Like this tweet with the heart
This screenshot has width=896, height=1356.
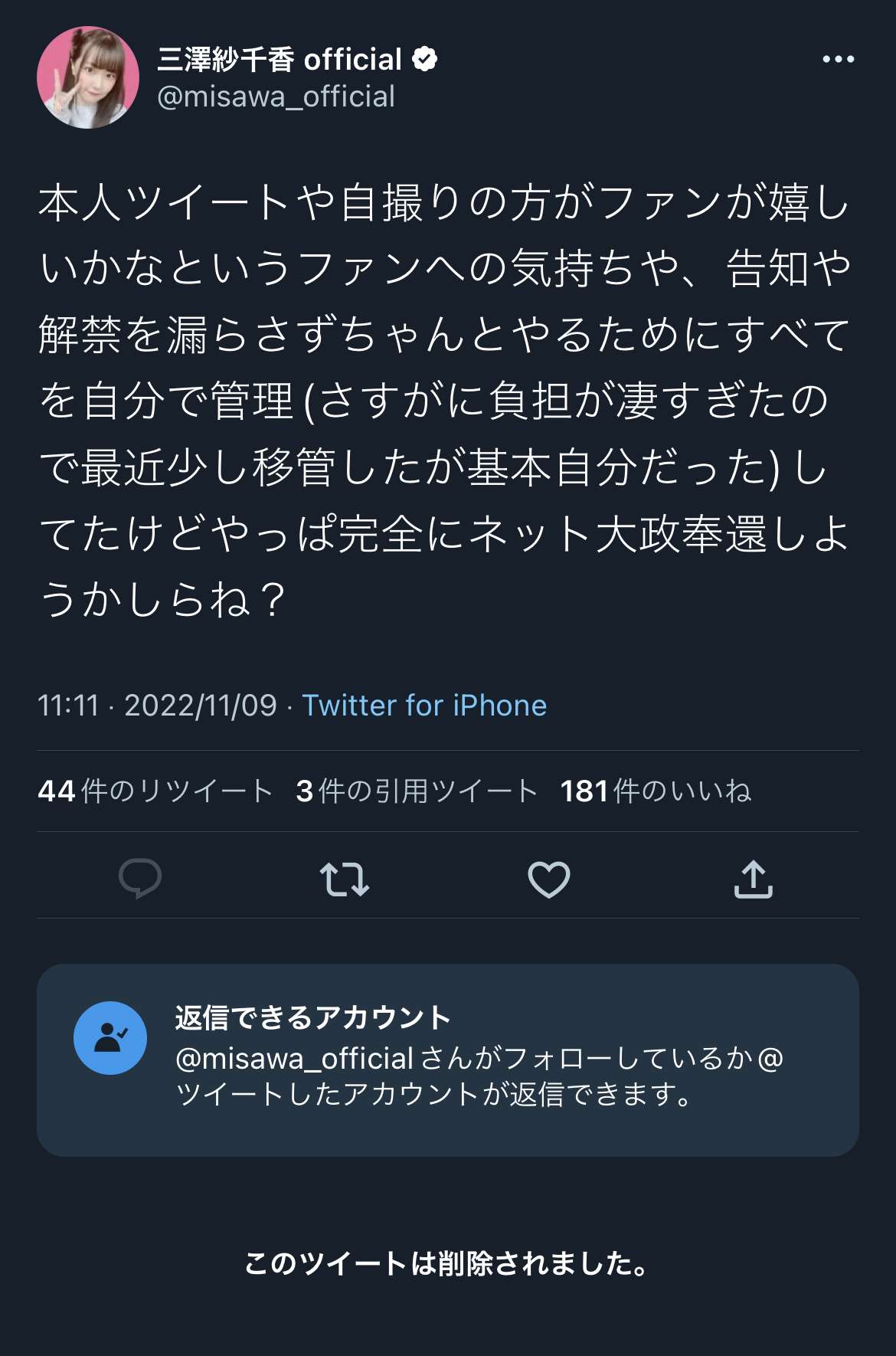[x=549, y=879]
